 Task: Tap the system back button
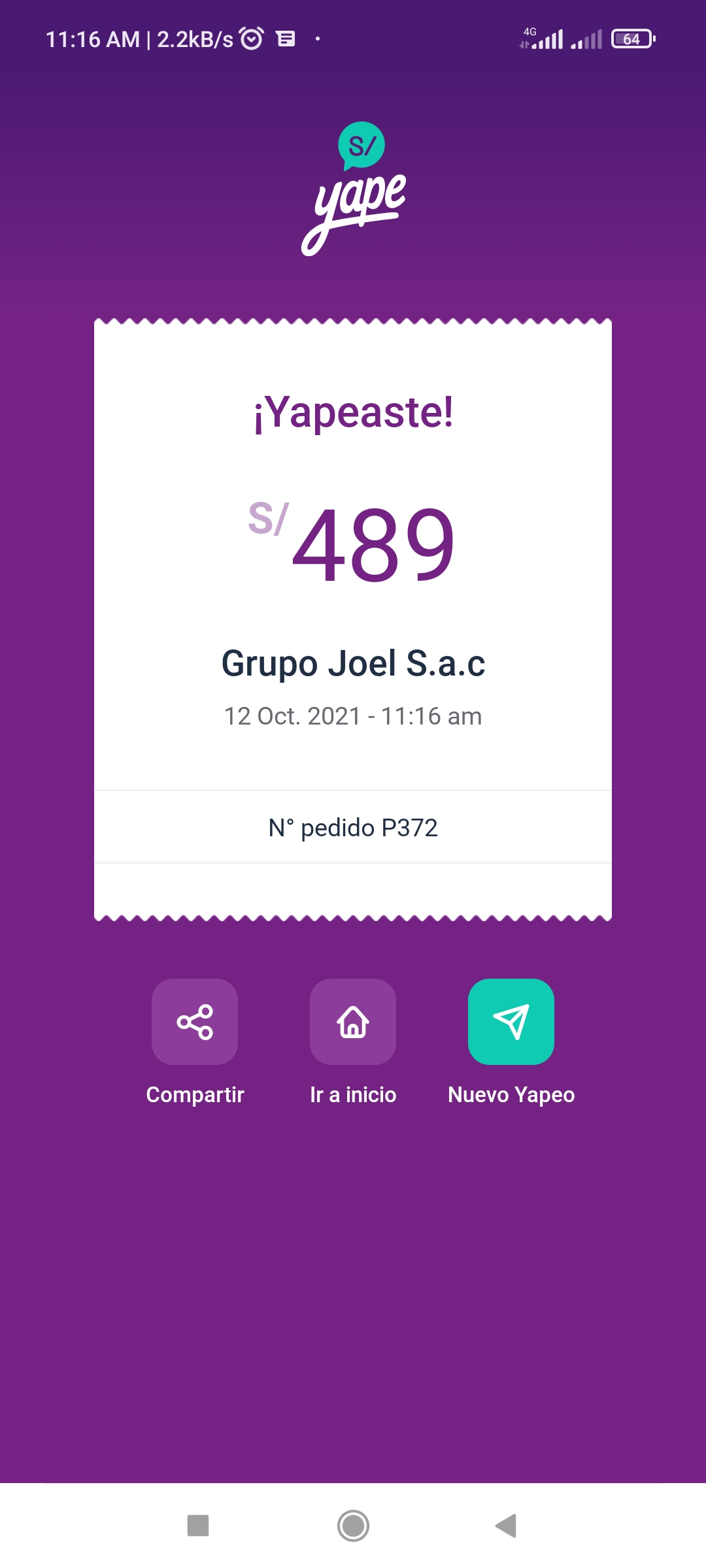(x=507, y=1526)
